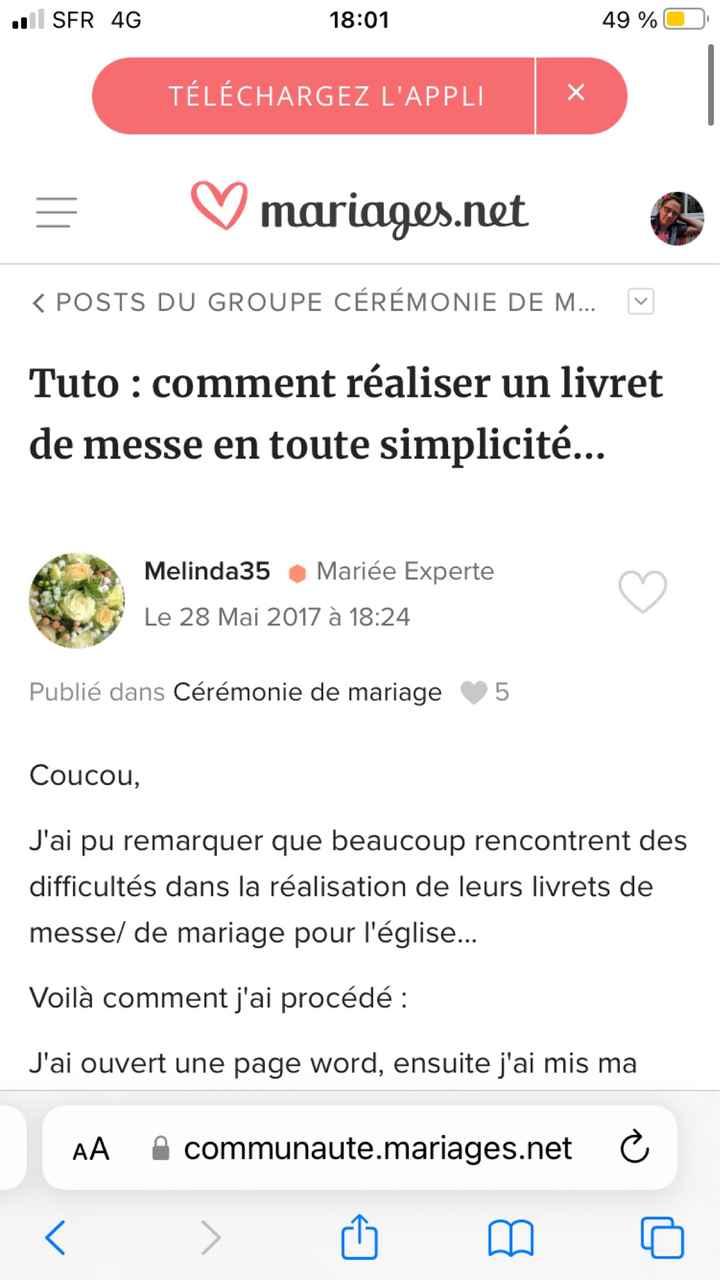Open Safari bookmarks

coord(510,1239)
